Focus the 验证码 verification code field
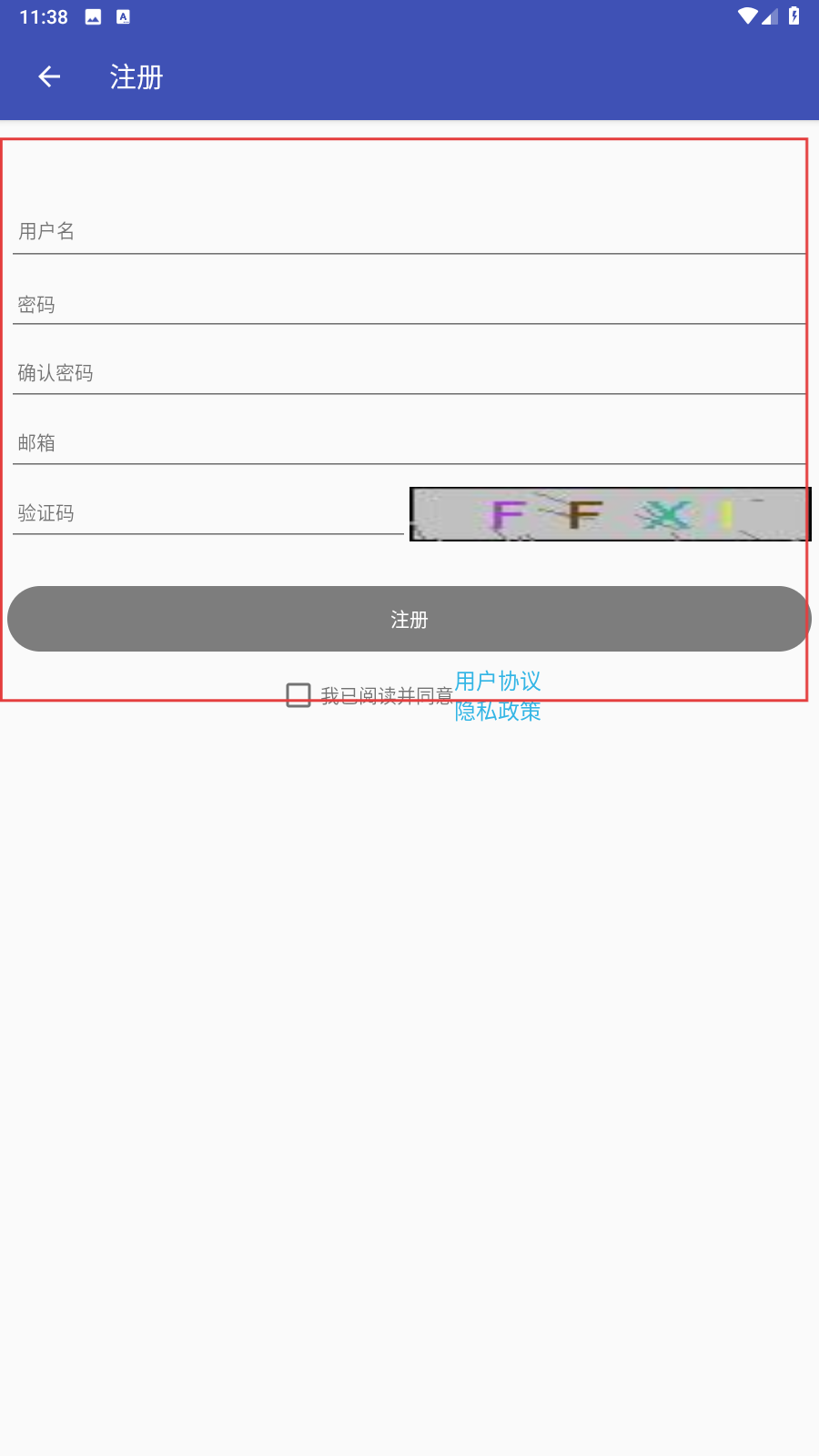This screenshot has width=819, height=1456. 208,513
